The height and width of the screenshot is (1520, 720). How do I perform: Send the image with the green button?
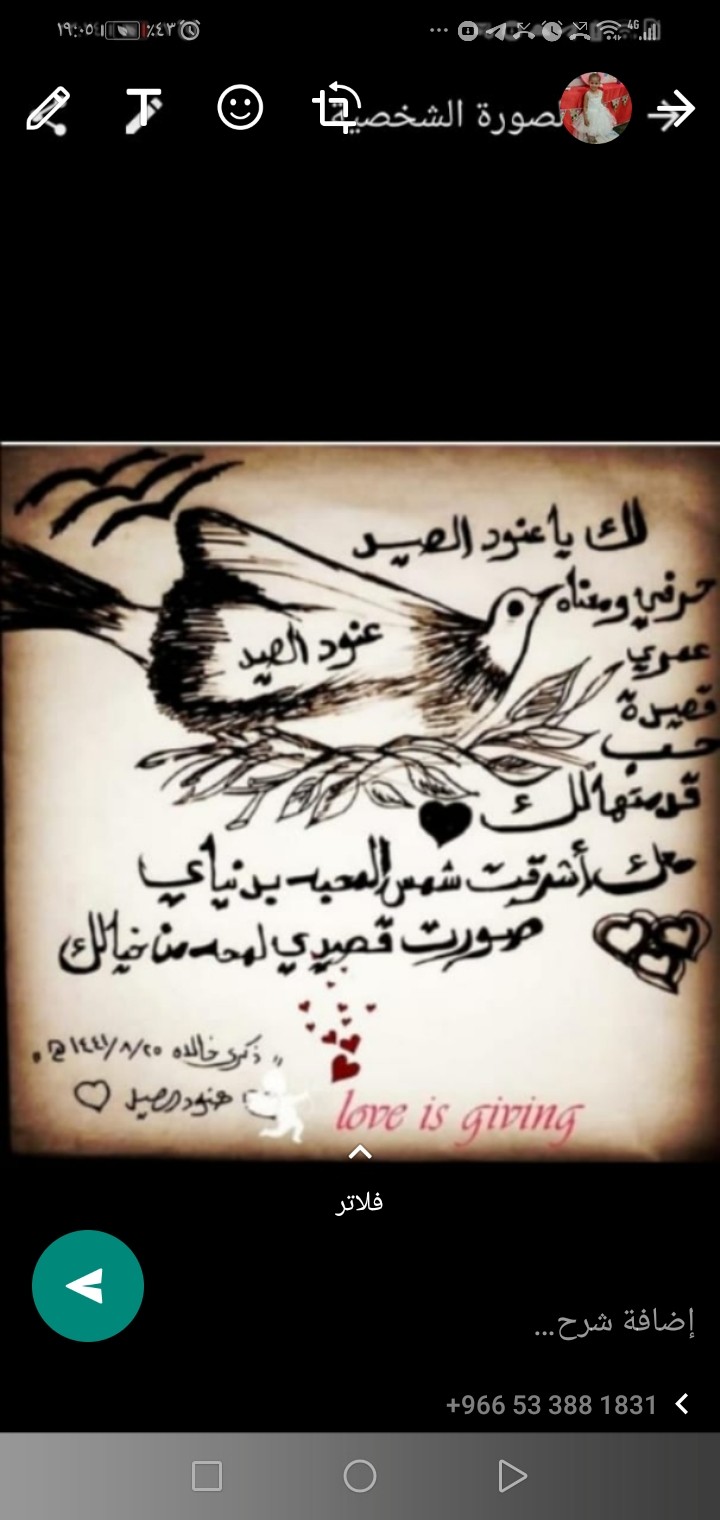(x=88, y=1286)
